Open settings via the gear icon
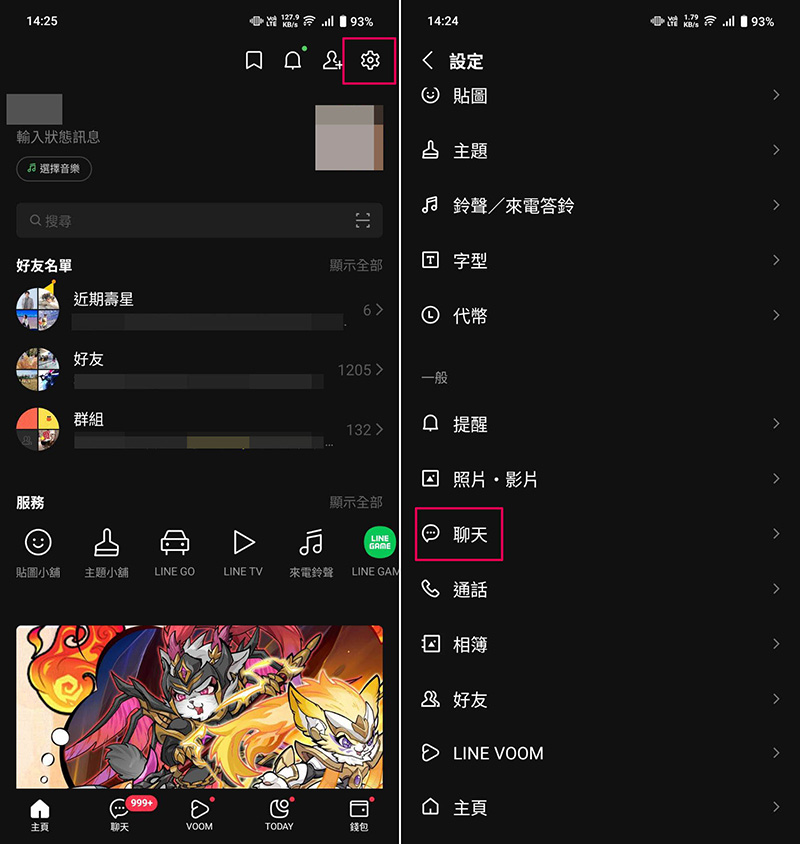This screenshot has width=800, height=844. pos(370,61)
